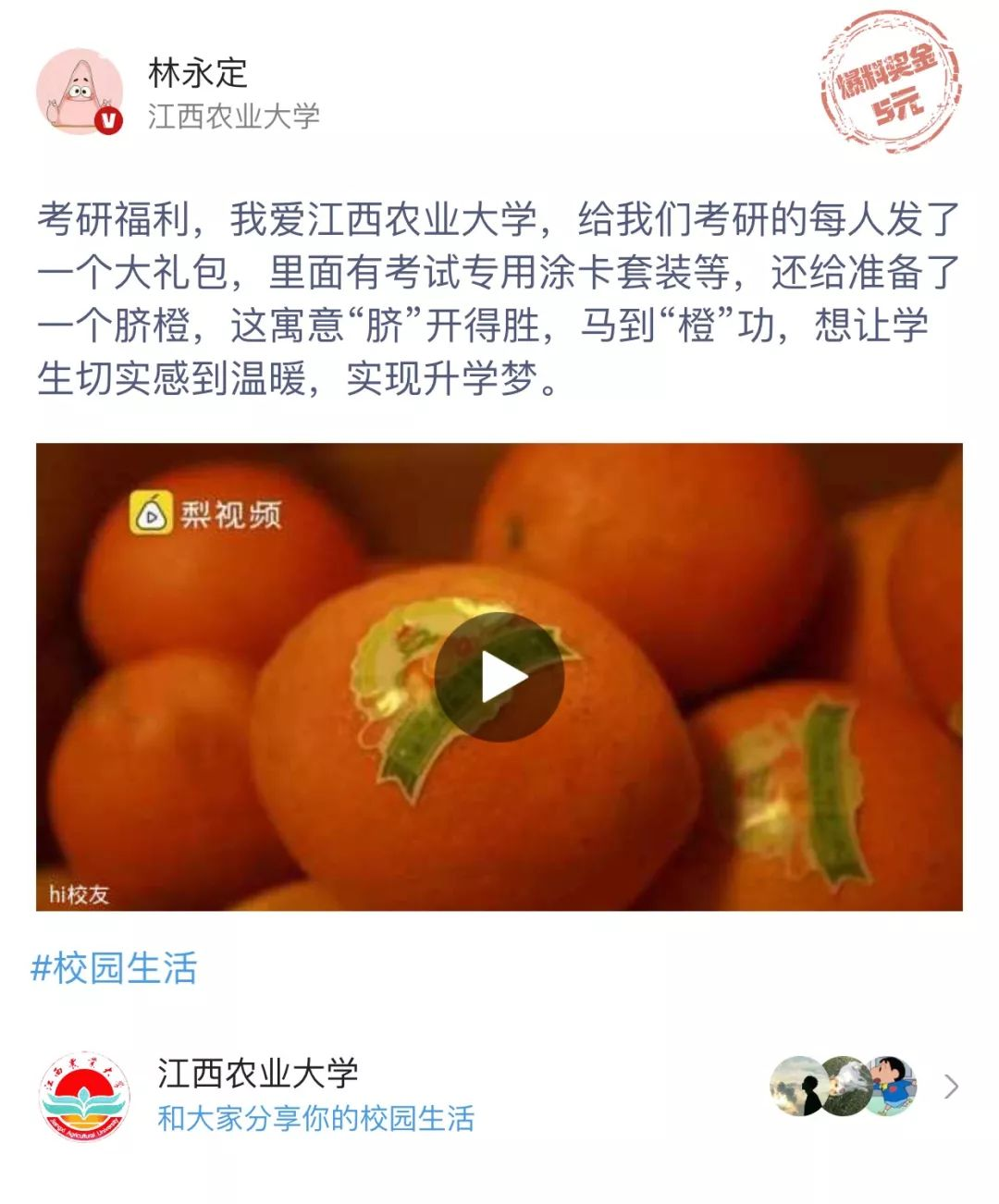Open the 江西农业大学 community row
The height and width of the screenshot is (1204, 999).
[x=499, y=1095]
